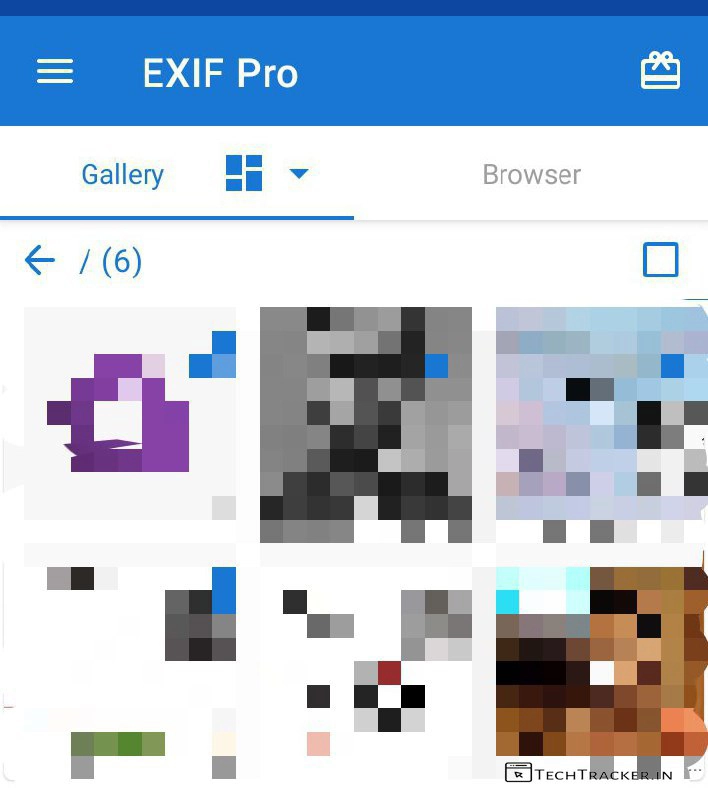Viewport: 708px width, 800px height.
Task: Switch to the Gallery tab
Action: point(122,175)
